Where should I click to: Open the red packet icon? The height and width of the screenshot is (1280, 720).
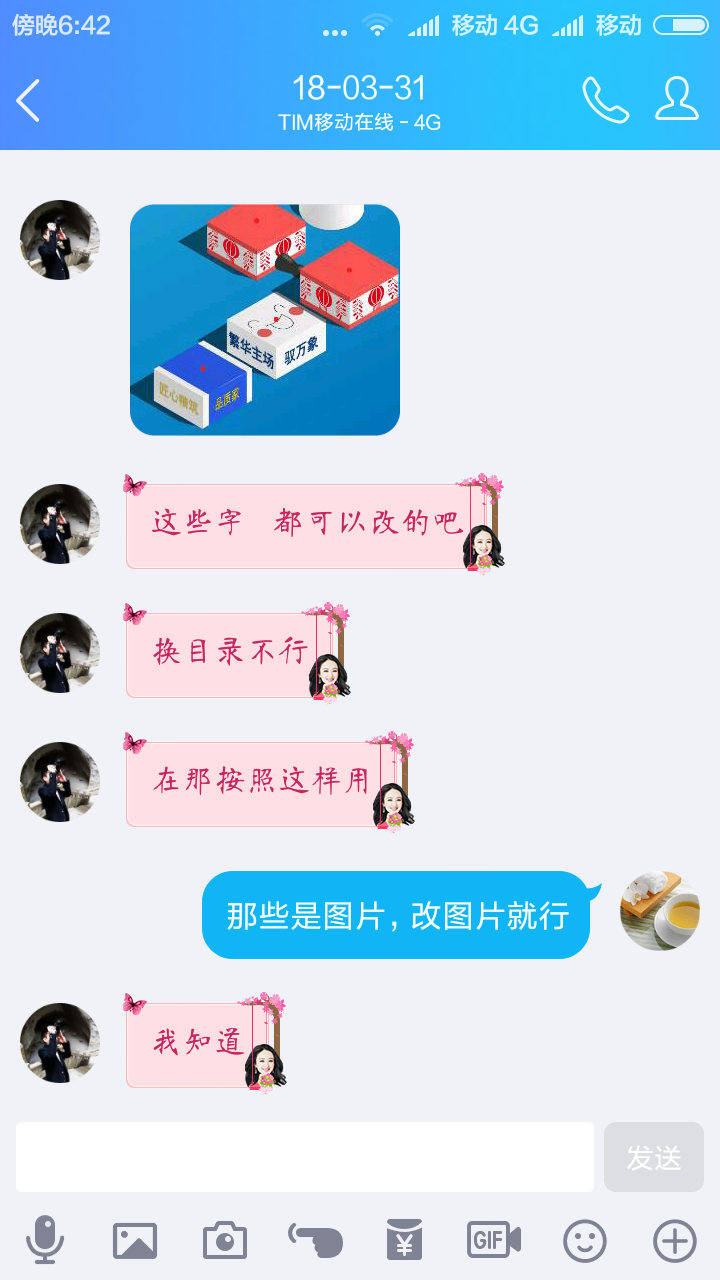tap(405, 1241)
